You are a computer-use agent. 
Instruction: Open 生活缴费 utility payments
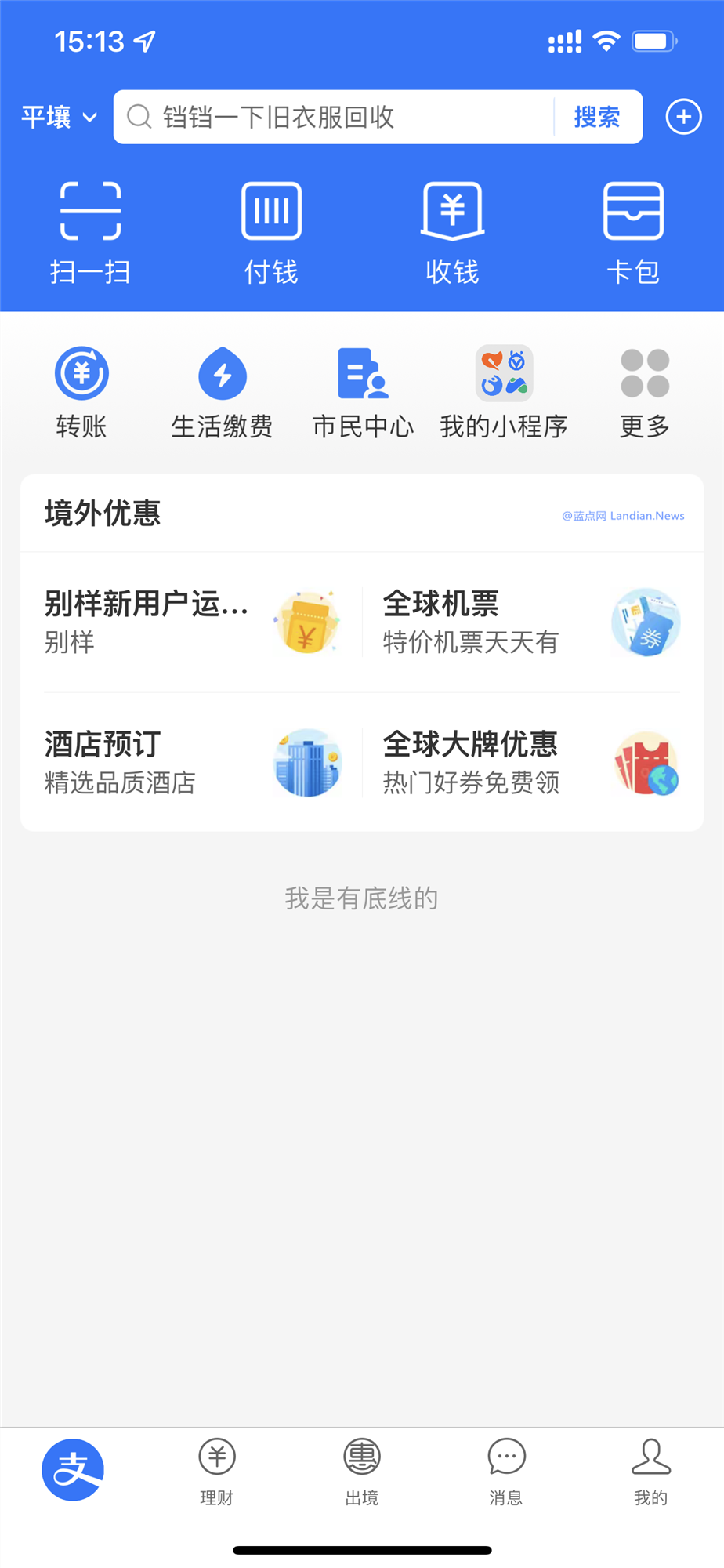[222, 392]
